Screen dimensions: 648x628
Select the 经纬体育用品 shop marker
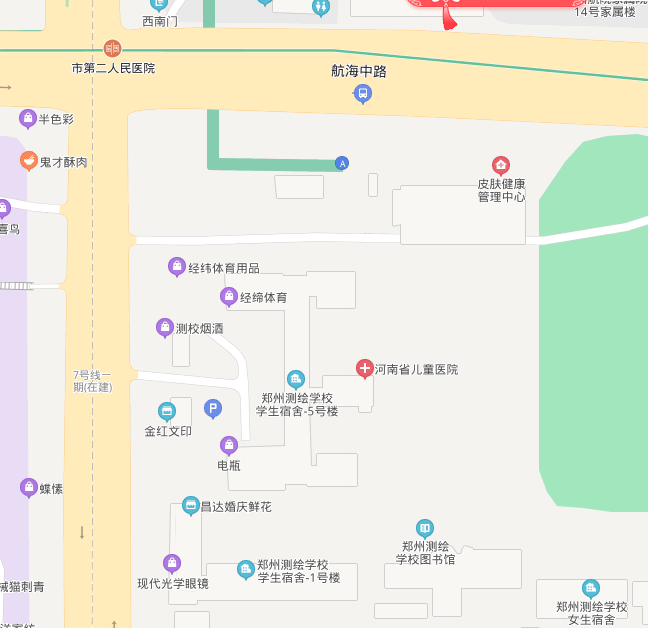(177, 267)
